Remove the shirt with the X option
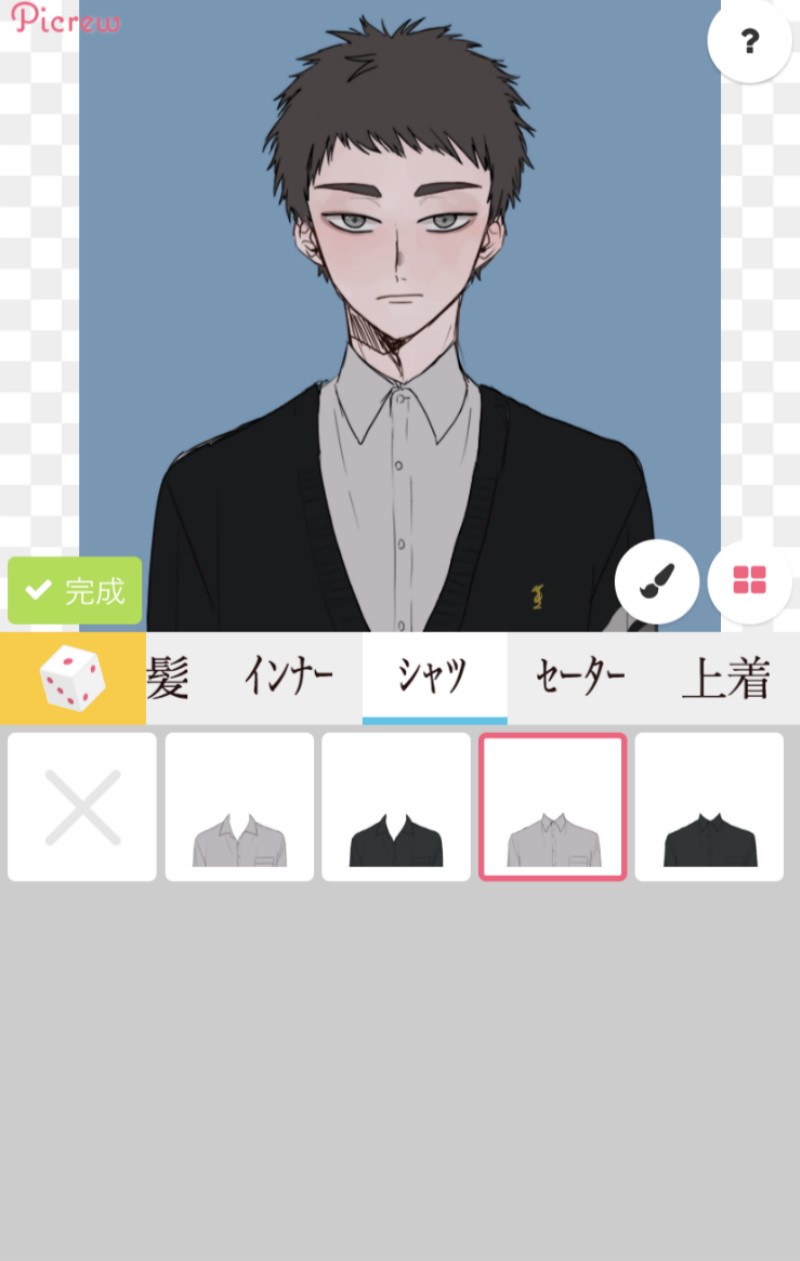Viewport: 800px width, 1261px height. coord(82,807)
